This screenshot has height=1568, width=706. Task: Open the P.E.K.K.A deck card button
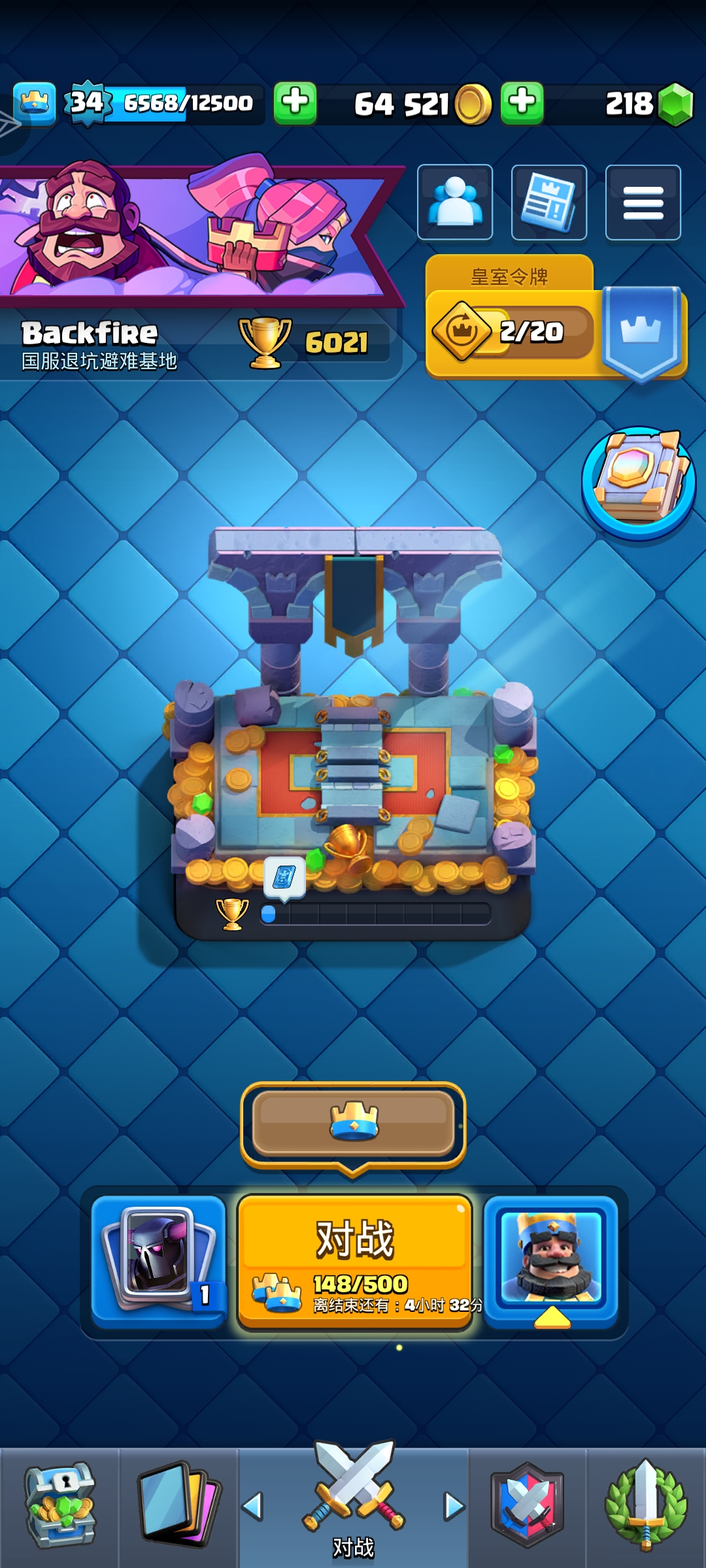coord(159,1261)
